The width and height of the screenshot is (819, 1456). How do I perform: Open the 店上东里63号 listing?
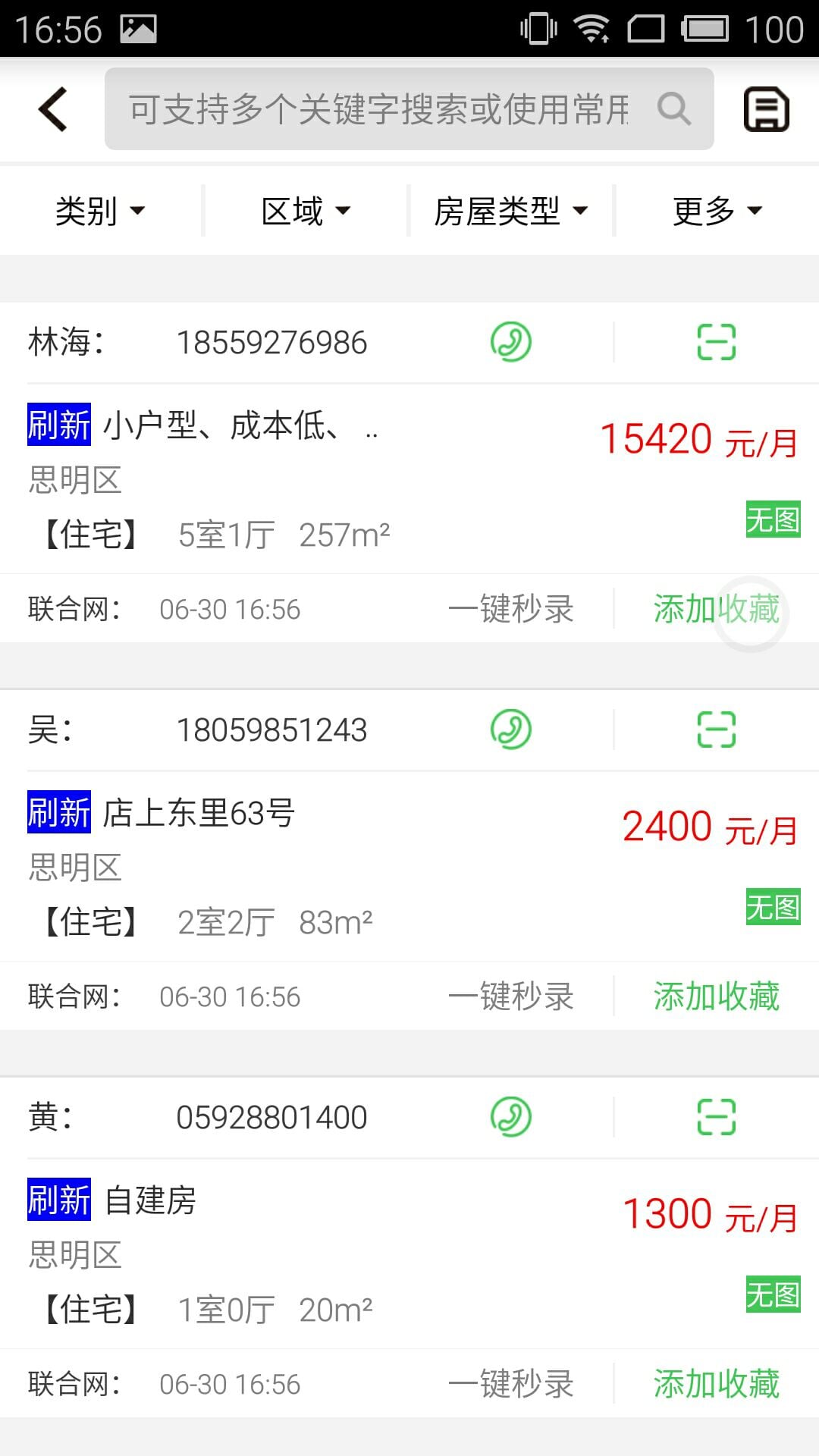[x=409, y=867]
